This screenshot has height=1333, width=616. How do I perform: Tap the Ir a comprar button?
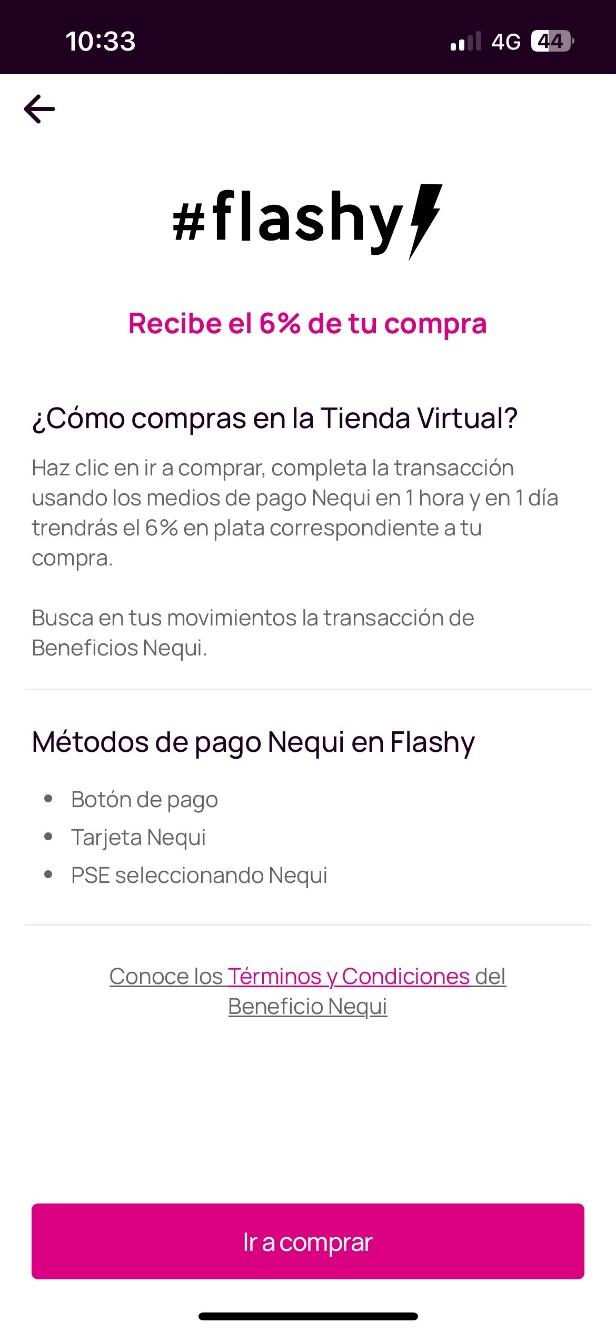pyautogui.click(x=308, y=1242)
